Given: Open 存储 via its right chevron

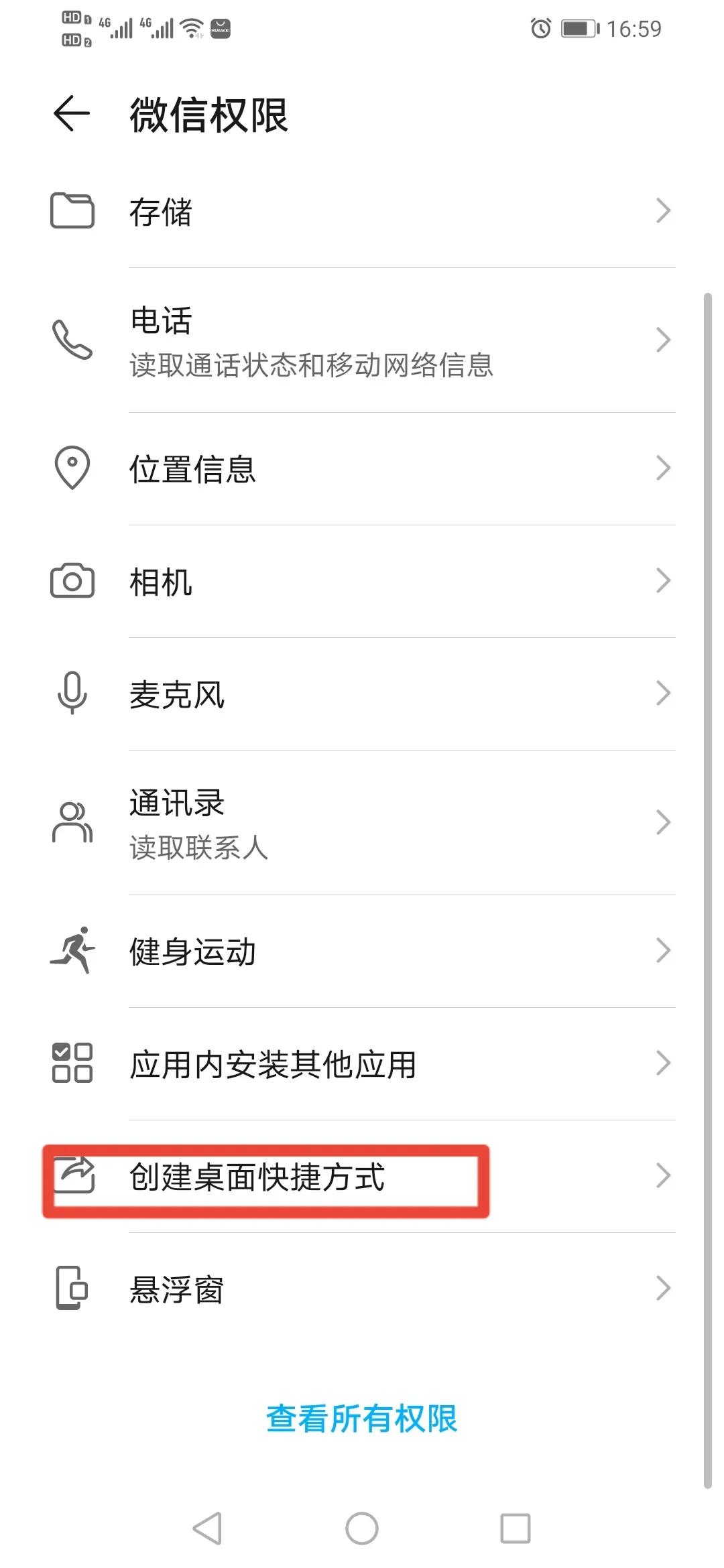Looking at the screenshot, I should pyautogui.click(x=664, y=211).
